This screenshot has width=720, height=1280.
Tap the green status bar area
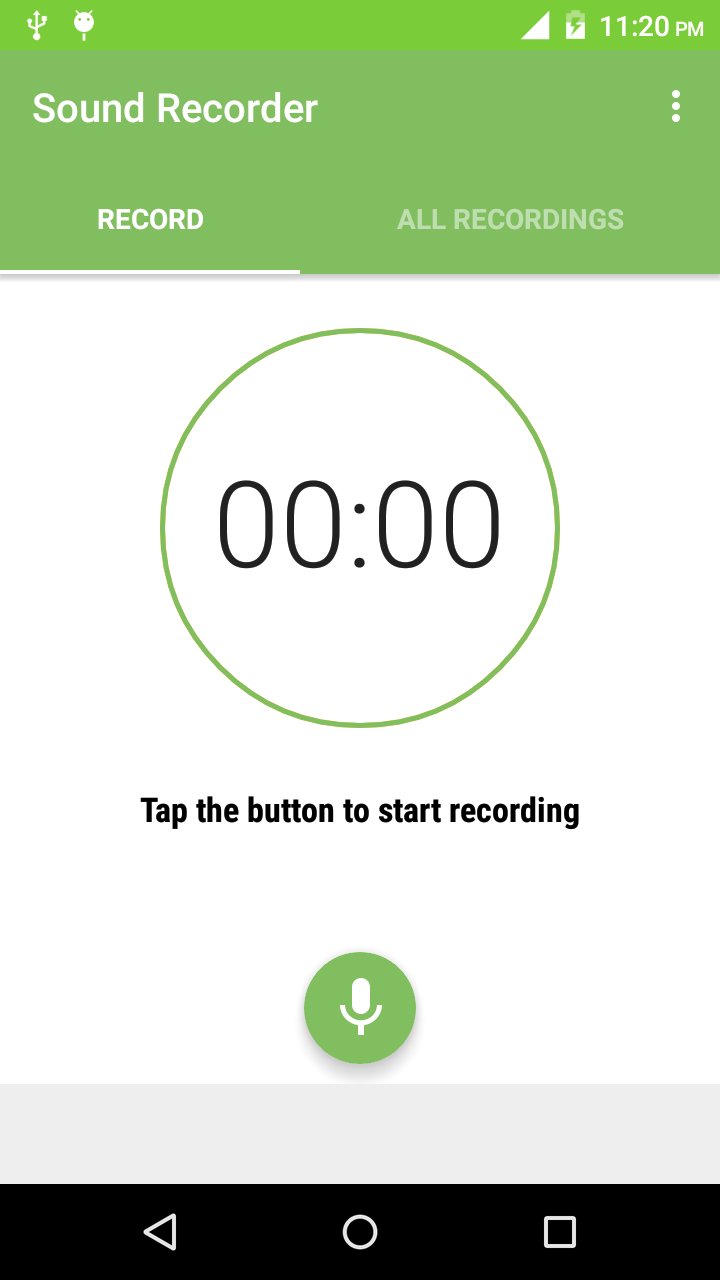(x=300, y=25)
